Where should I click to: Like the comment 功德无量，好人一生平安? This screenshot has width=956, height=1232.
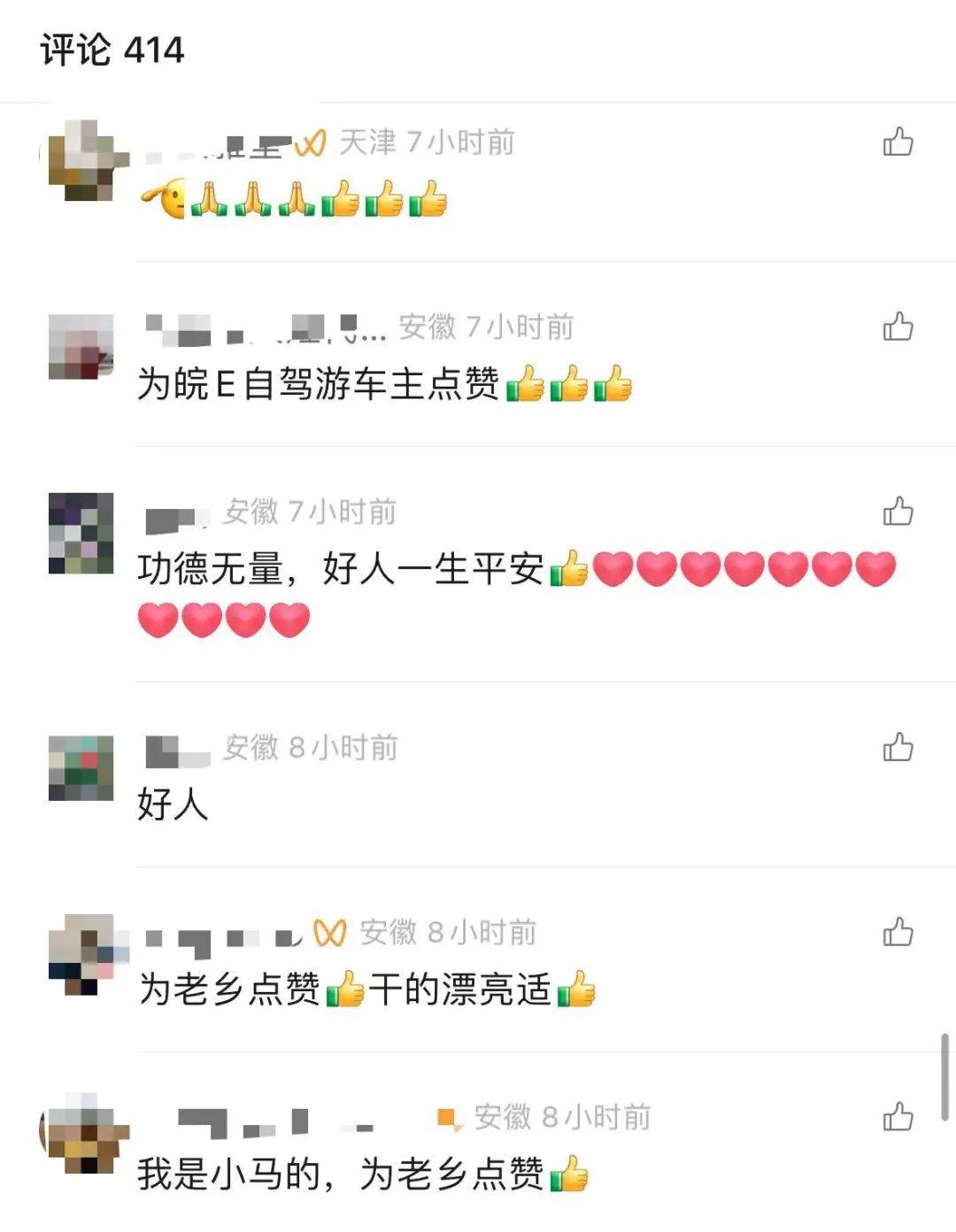898,512
